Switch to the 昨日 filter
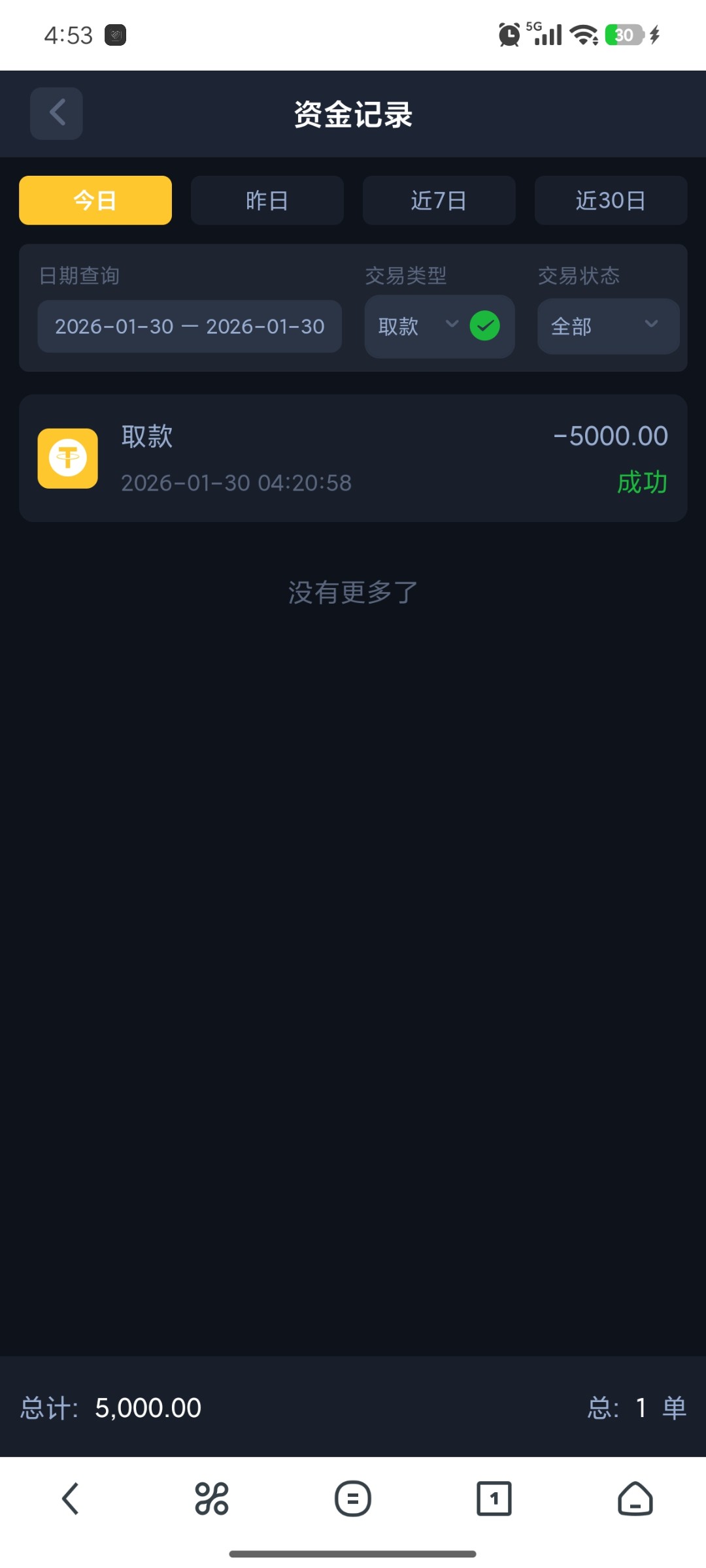Image resolution: width=706 pixels, height=1568 pixels. coord(267,200)
